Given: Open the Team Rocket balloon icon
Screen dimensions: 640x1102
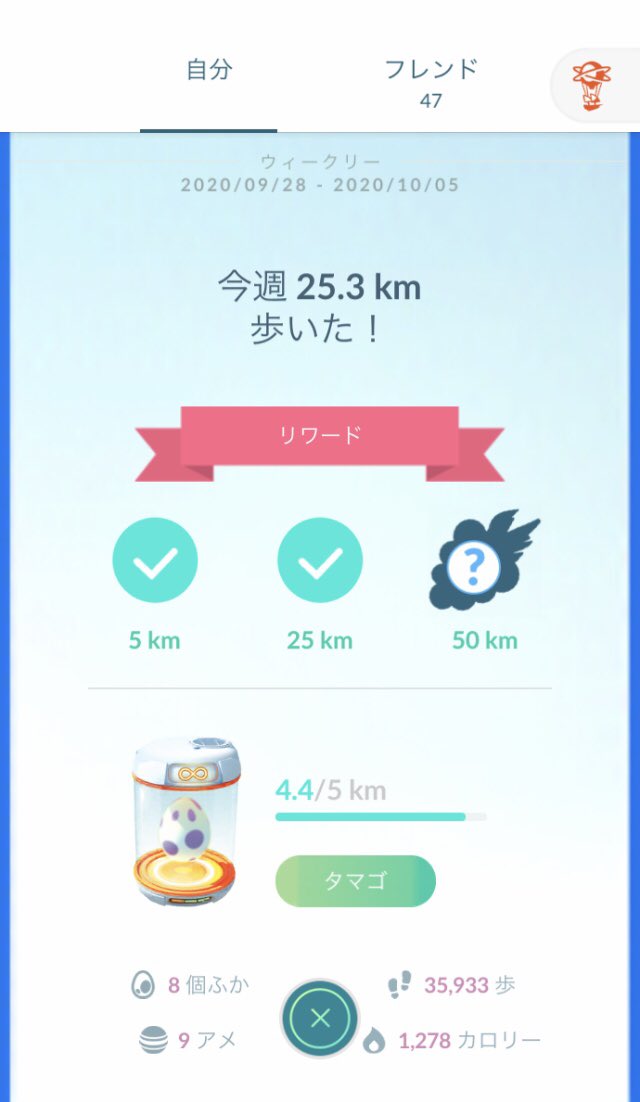Looking at the screenshot, I should tap(592, 85).
